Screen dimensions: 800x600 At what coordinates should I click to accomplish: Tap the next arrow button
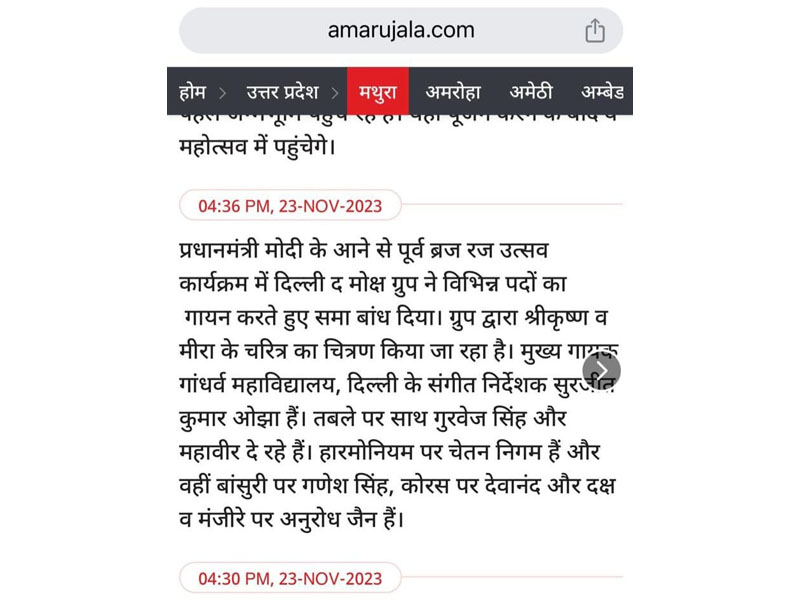pyautogui.click(x=602, y=371)
